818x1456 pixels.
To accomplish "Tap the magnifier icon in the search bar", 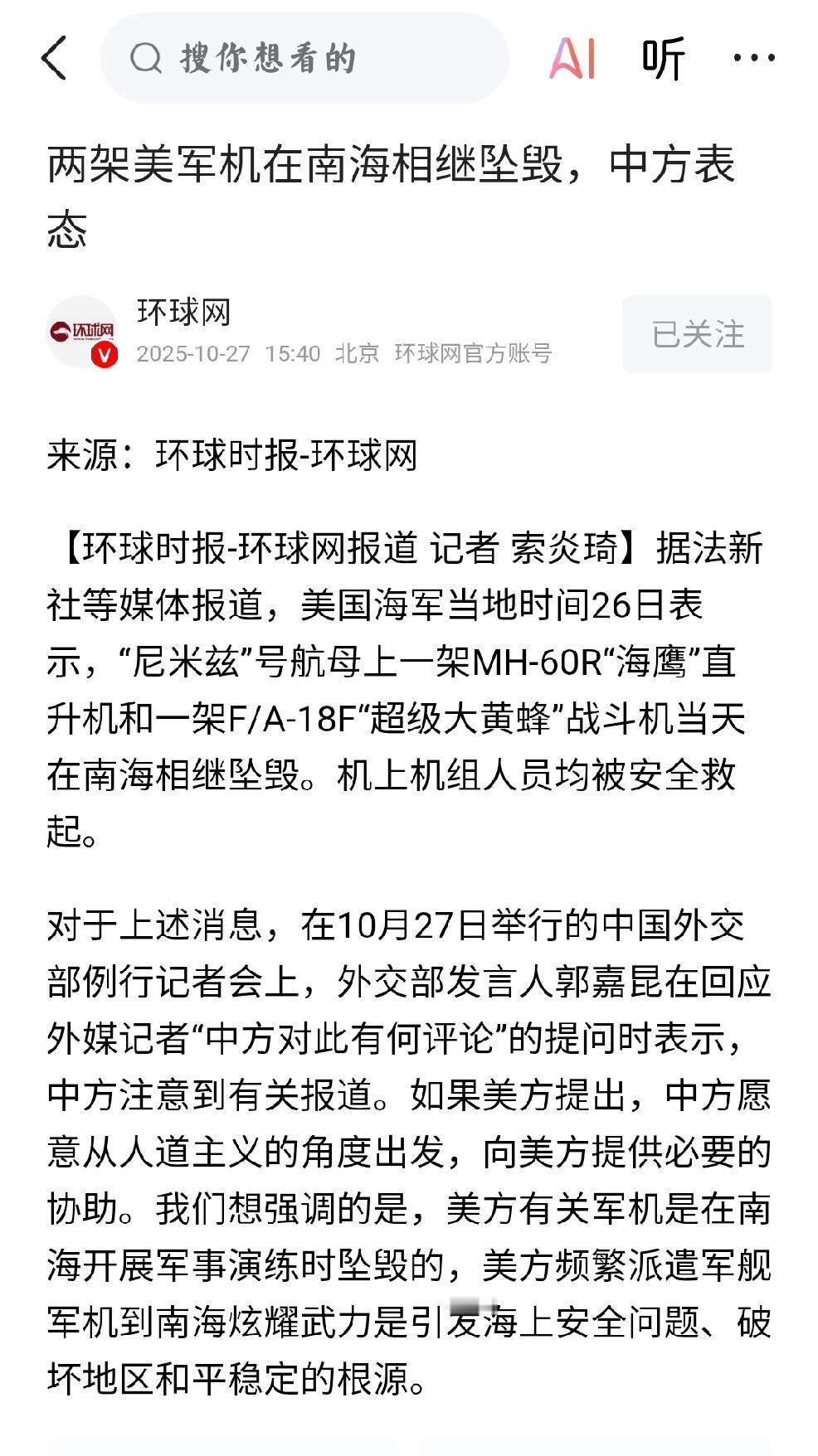I will [147, 60].
